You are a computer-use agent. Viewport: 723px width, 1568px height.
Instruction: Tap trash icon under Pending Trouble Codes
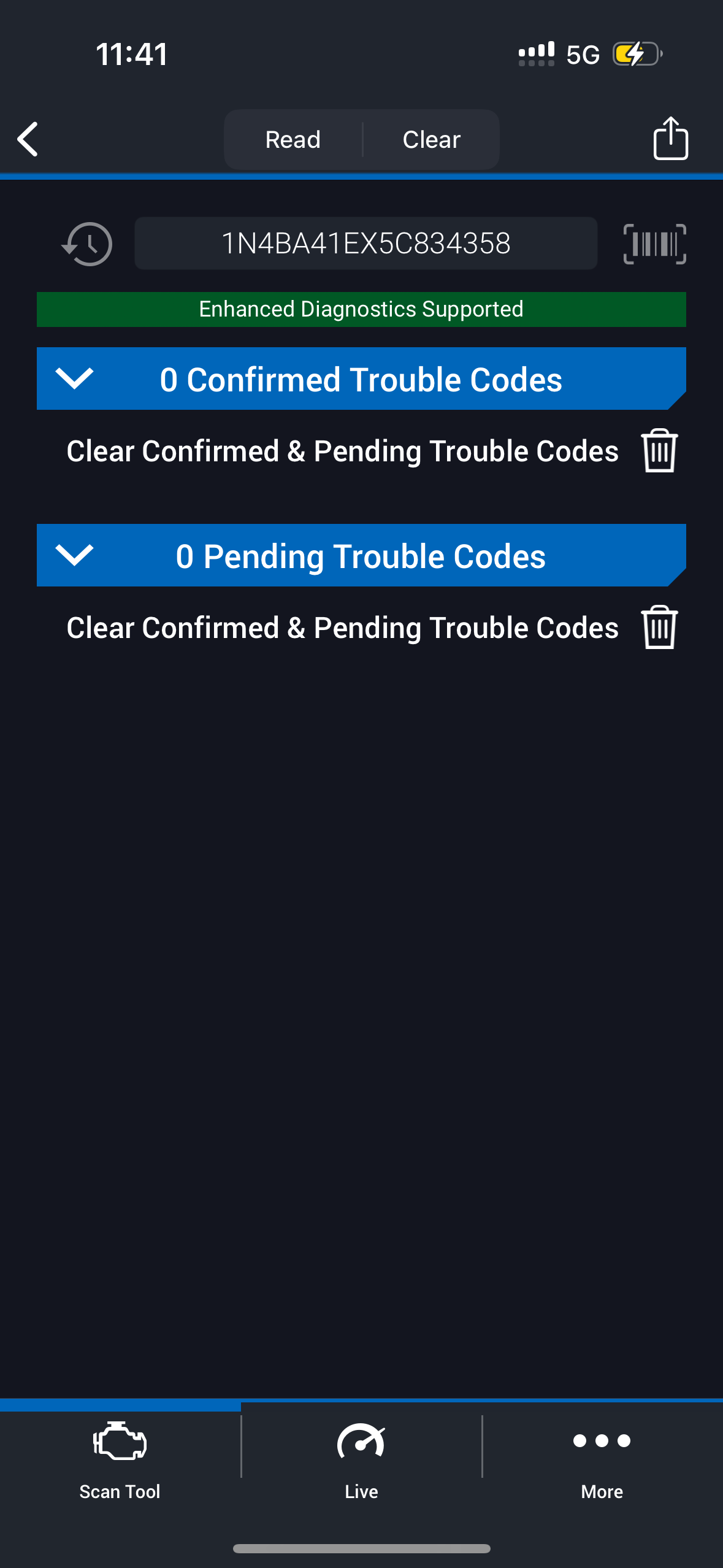coord(659,627)
